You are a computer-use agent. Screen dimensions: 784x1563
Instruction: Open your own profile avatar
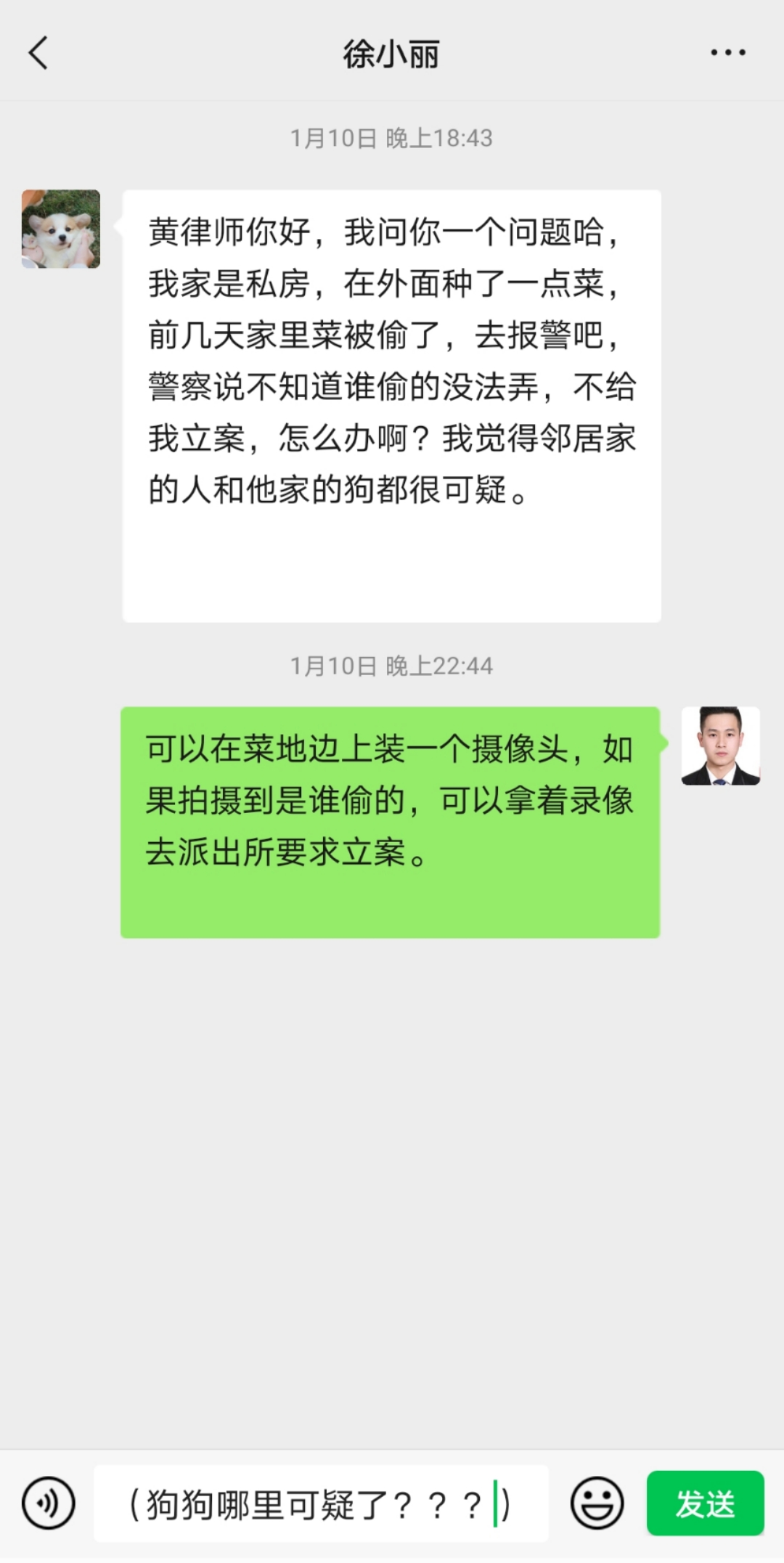click(x=720, y=746)
